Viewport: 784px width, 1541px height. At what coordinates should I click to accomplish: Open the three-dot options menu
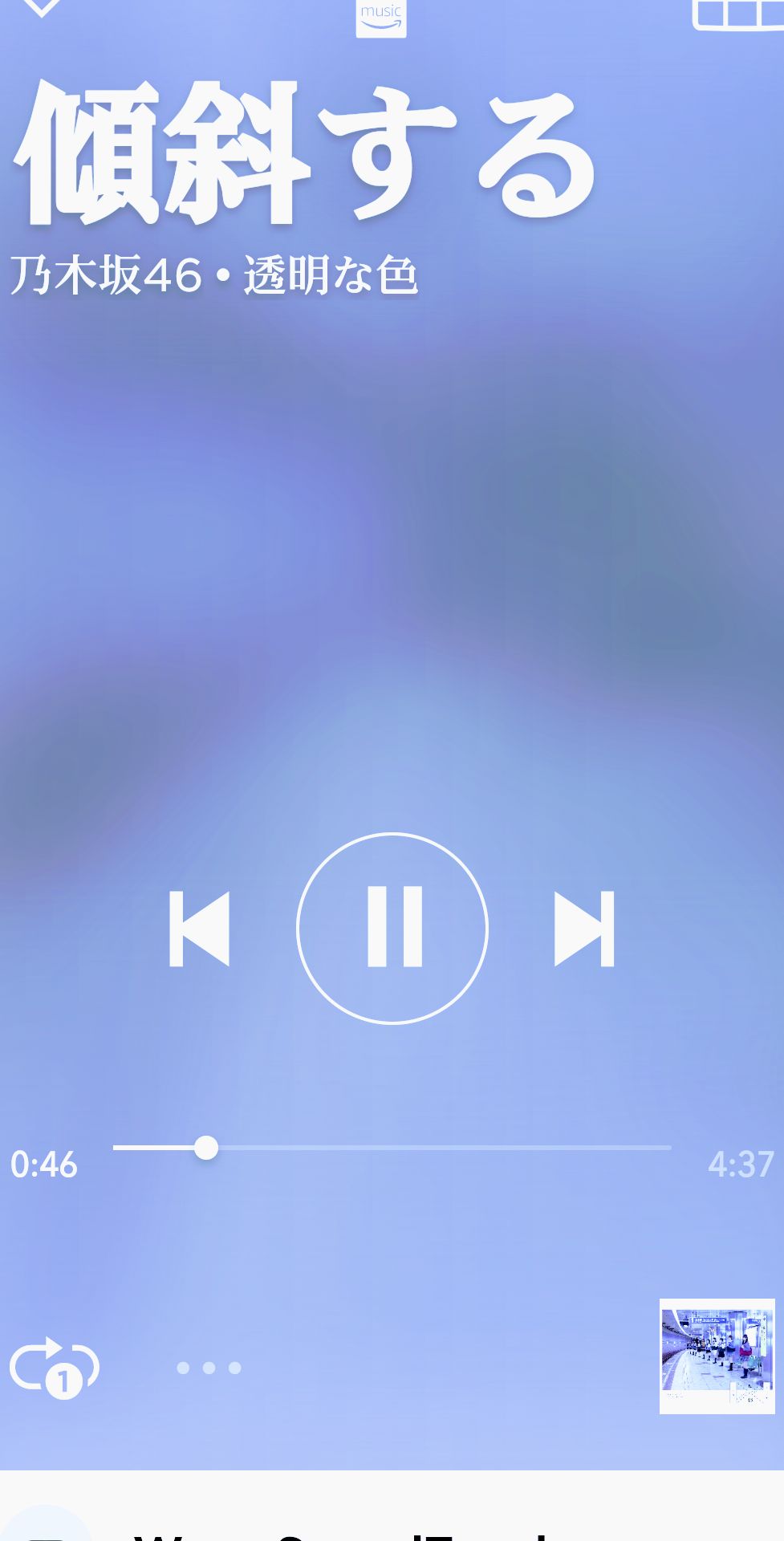click(209, 1368)
